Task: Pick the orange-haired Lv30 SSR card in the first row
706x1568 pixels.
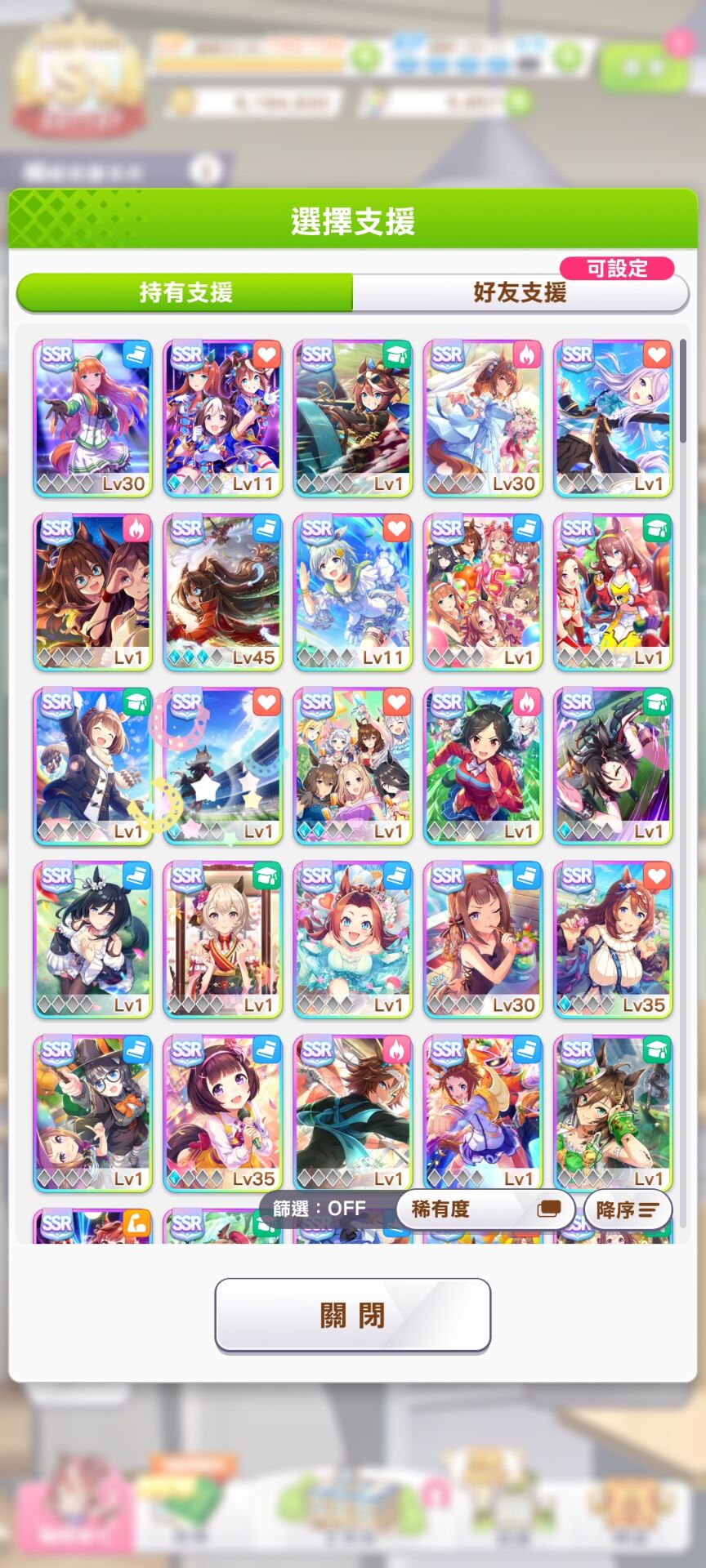Action: pos(92,418)
